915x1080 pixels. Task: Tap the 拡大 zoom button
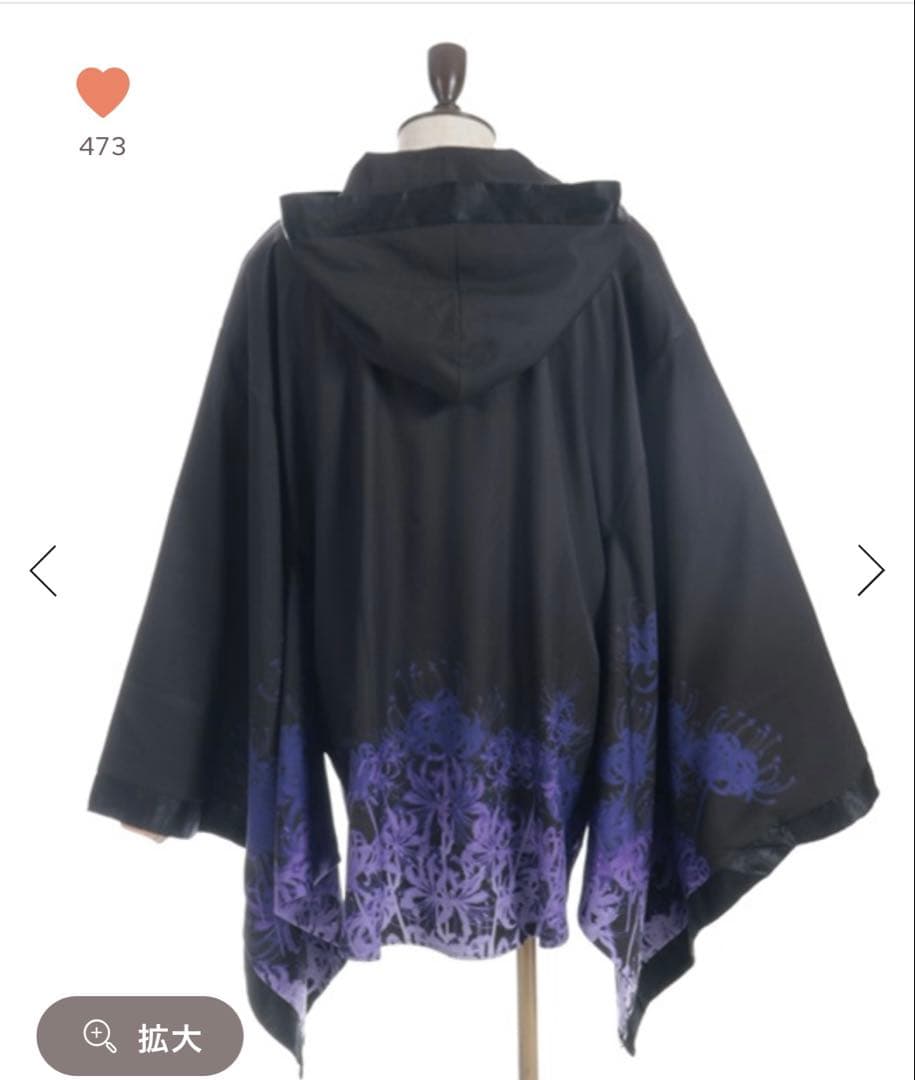[140, 1036]
